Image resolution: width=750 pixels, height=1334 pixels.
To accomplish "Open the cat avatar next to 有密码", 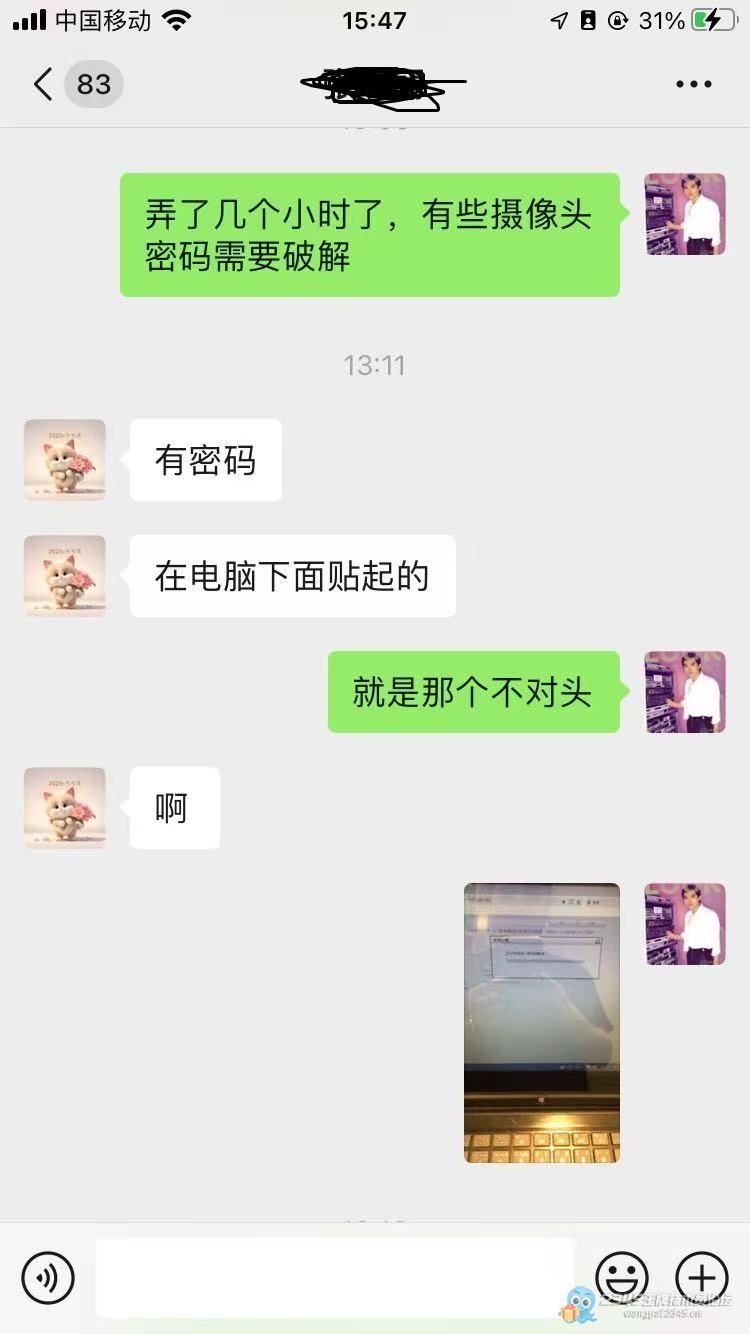I will click(65, 460).
